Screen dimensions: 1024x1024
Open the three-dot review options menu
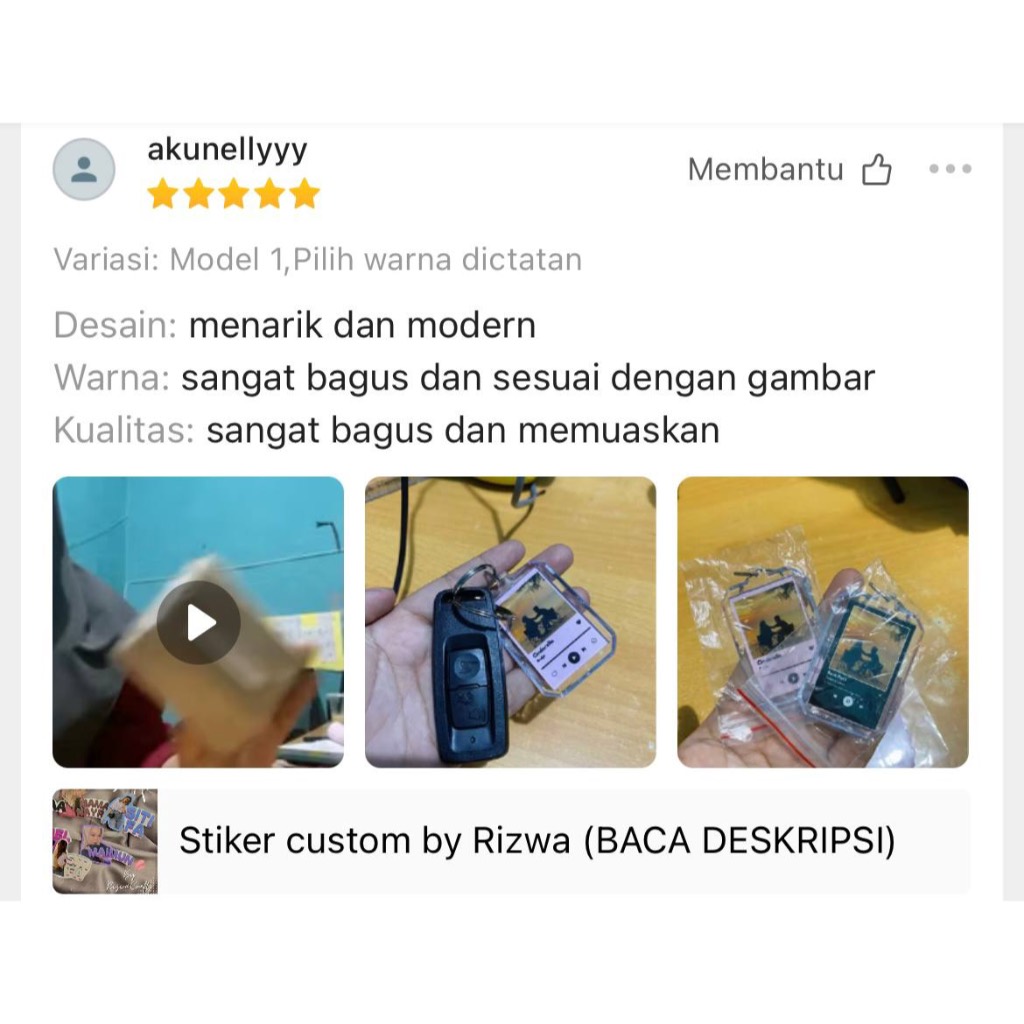tap(949, 169)
